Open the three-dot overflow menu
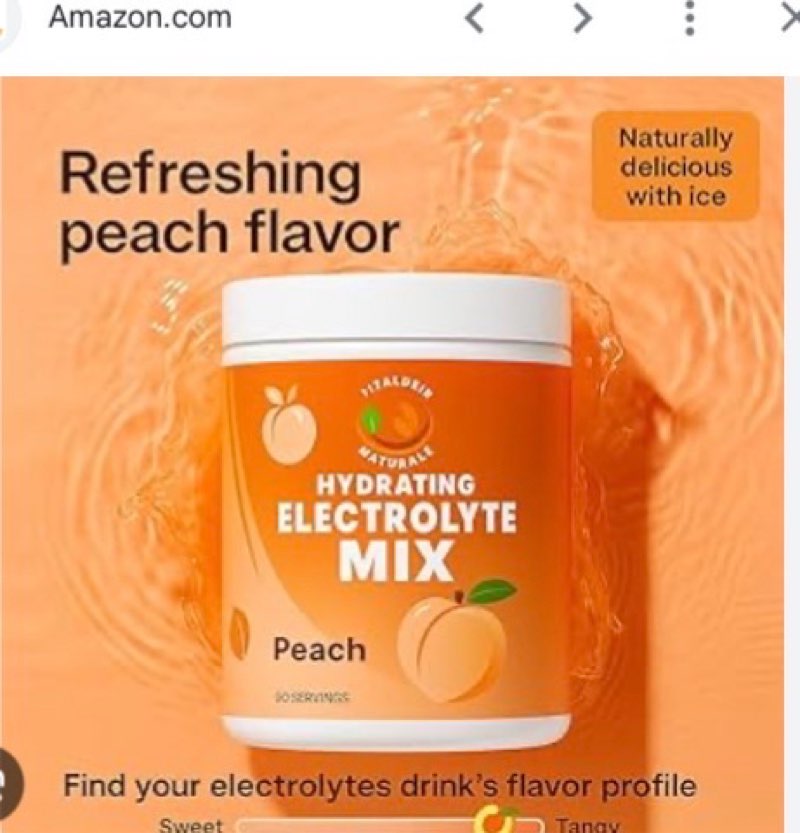The image size is (800, 833). 689,18
